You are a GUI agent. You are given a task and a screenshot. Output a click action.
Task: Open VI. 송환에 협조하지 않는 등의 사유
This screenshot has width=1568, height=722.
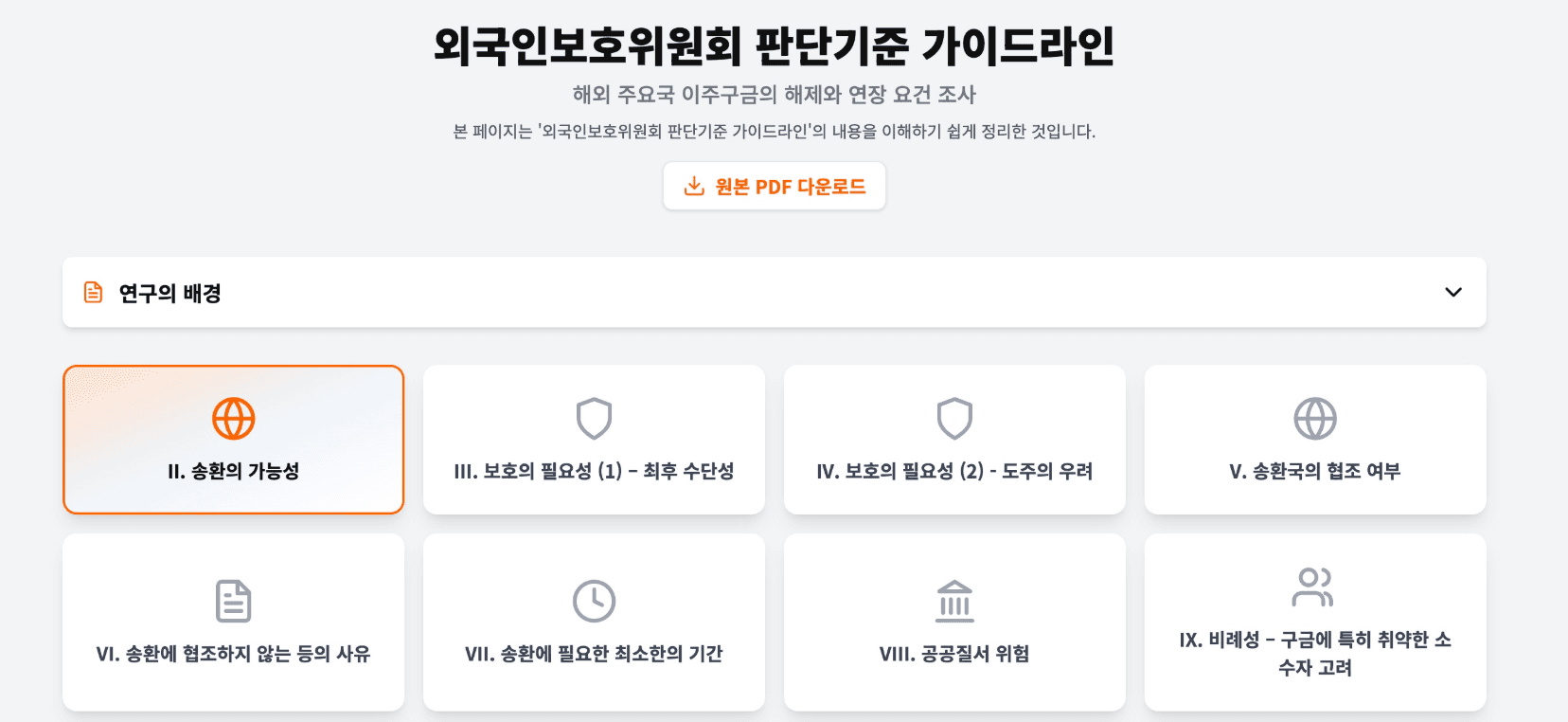pos(233,622)
